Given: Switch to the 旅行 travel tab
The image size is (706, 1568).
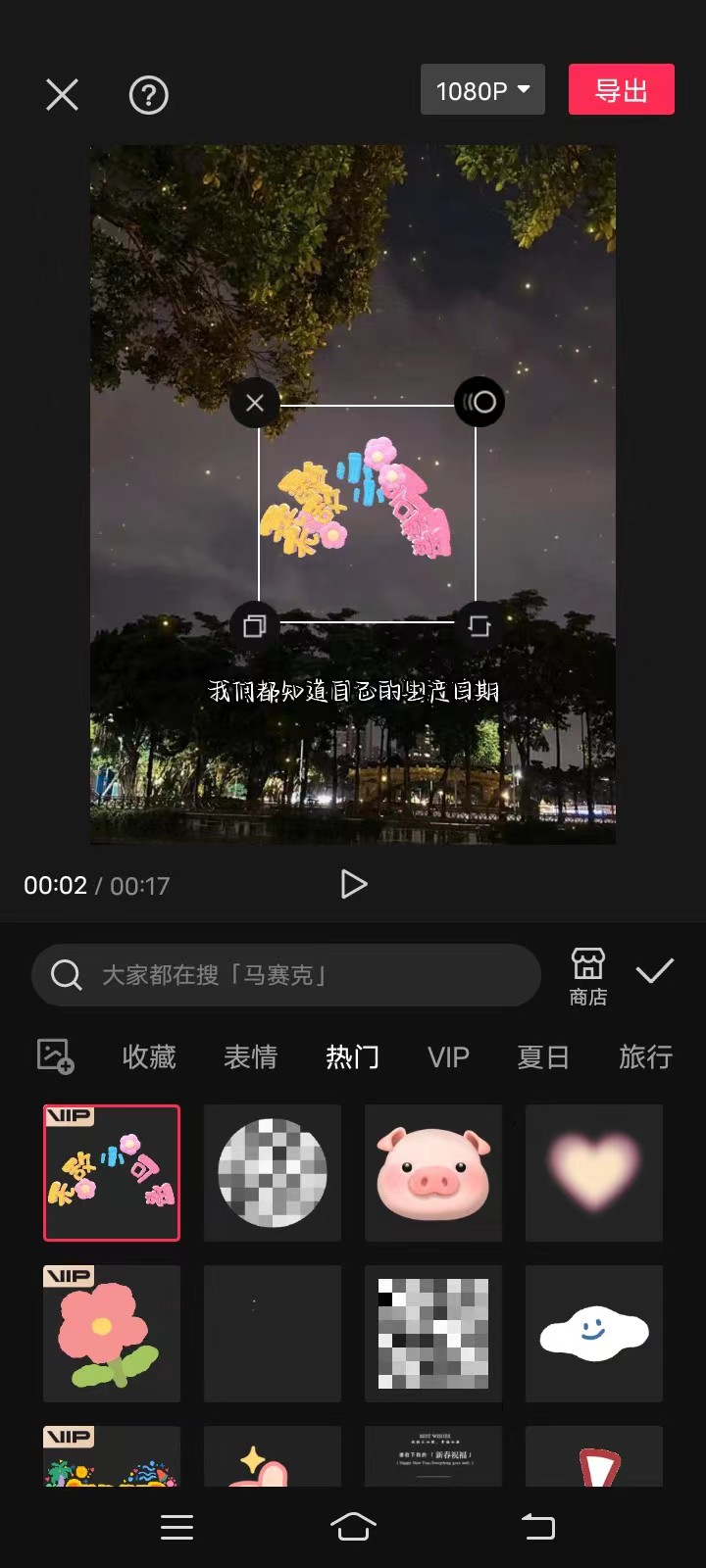Looking at the screenshot, I should point(645,1056).
